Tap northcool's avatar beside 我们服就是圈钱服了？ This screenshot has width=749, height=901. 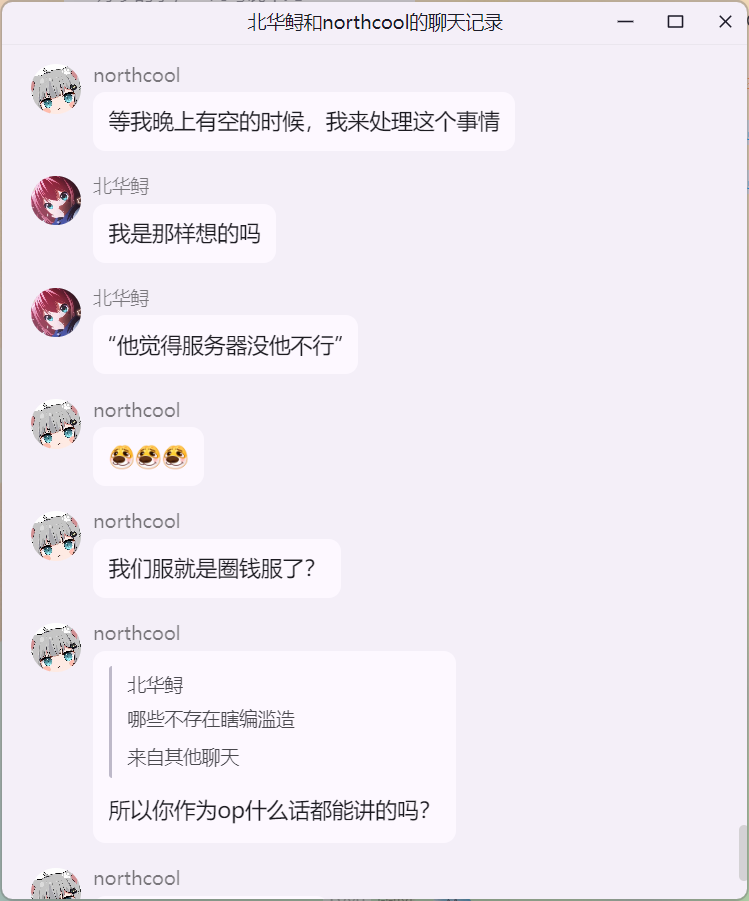point(56,537)
